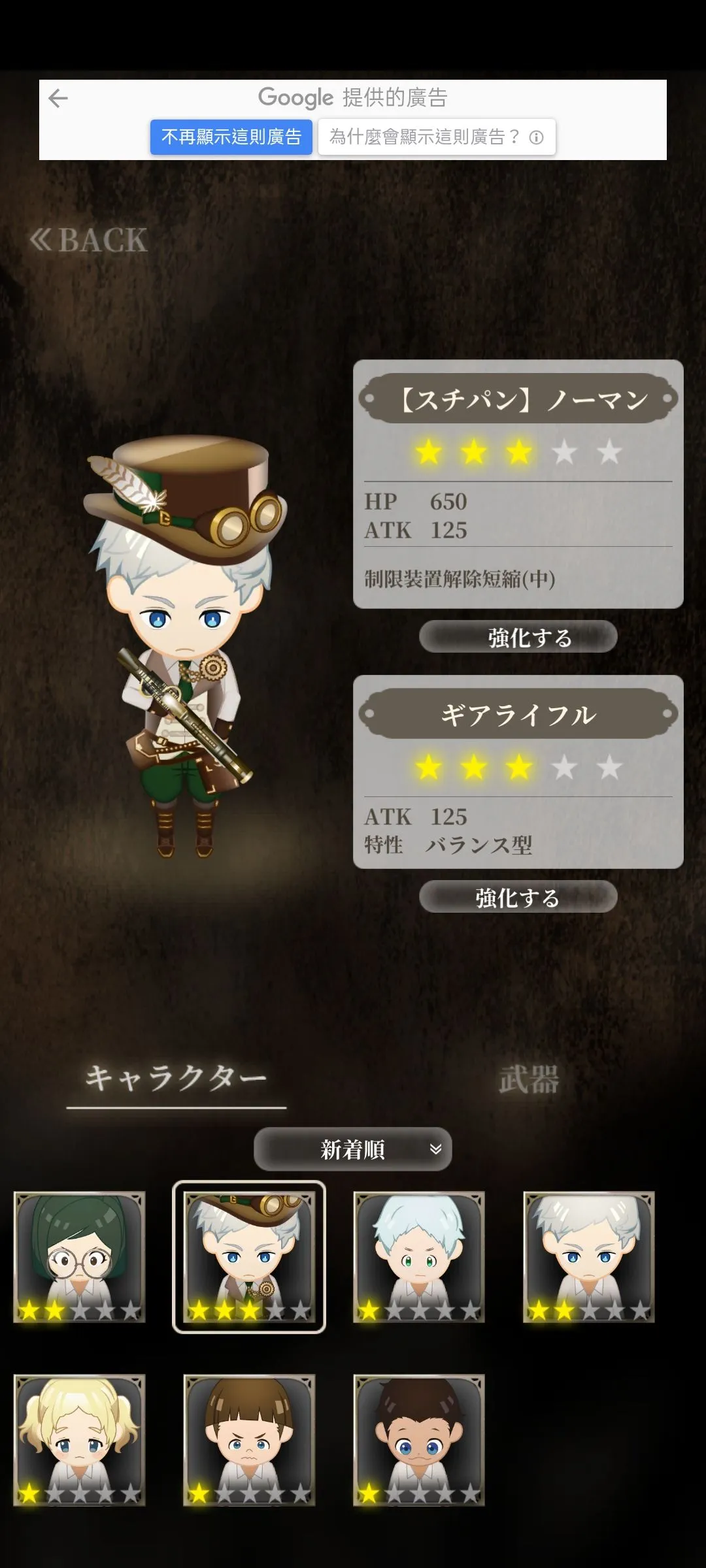Viewport: 706px width, 1568px height.
Task: Pick the brown bowl-cut character
Action: 249,1440
